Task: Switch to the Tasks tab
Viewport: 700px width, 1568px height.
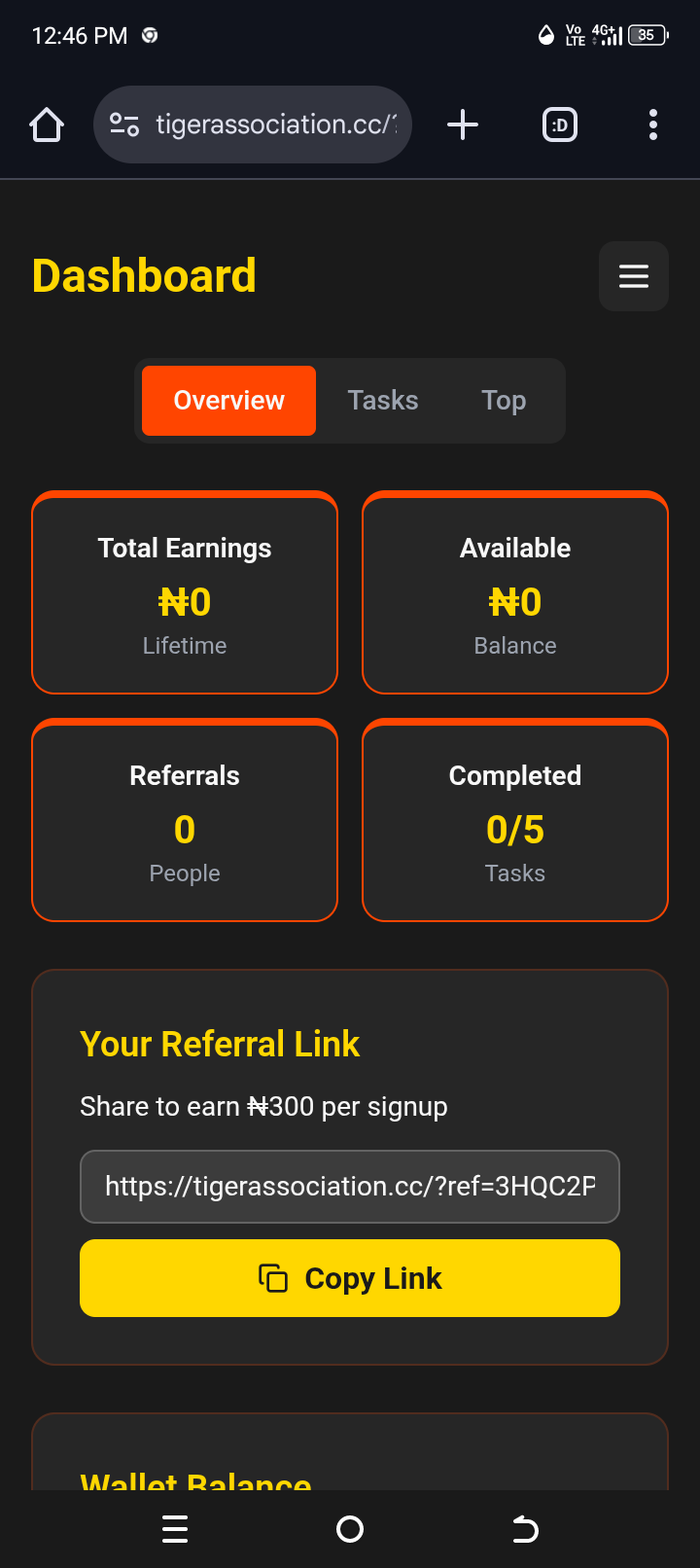Action: [x=383, y=401]
